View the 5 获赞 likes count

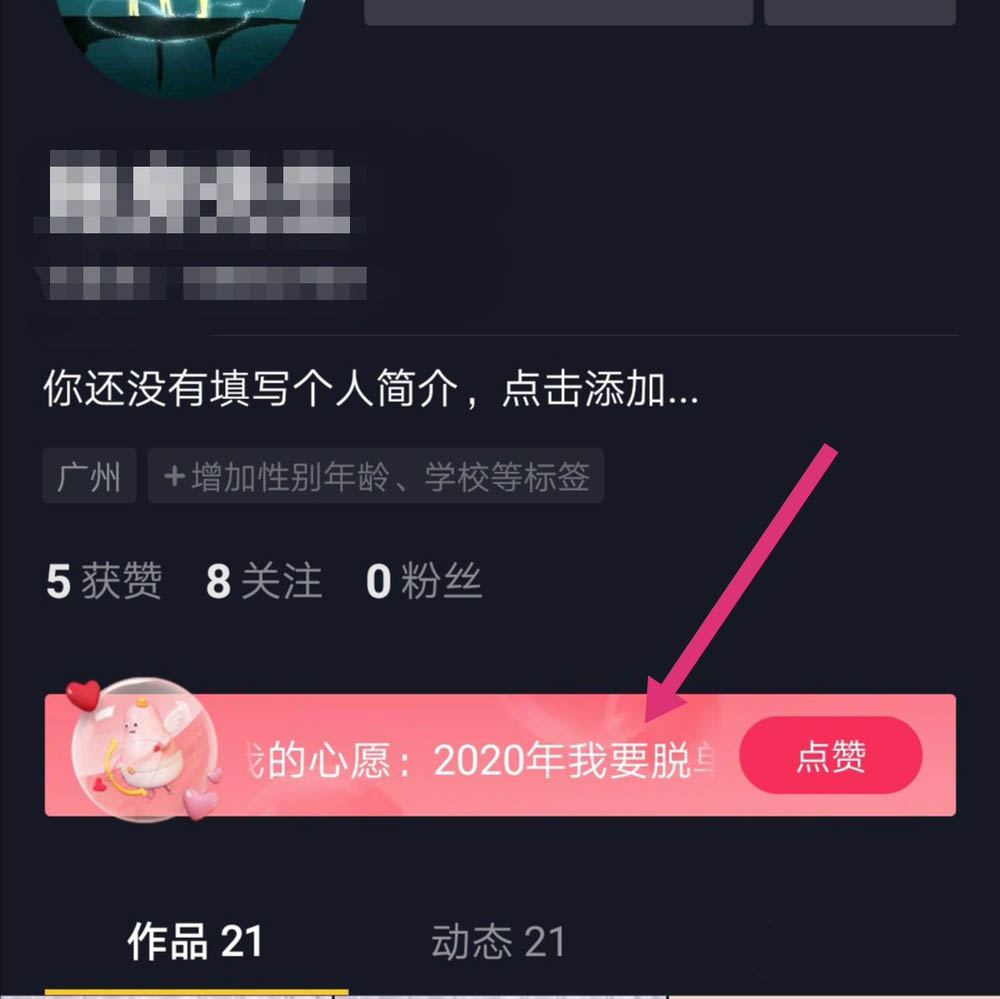point(104,581)
